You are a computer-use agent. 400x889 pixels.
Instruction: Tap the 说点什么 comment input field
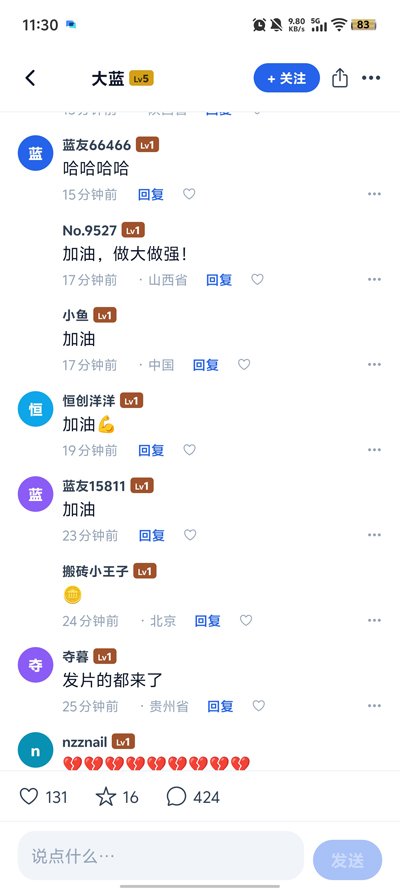click(x=161, y=856)
